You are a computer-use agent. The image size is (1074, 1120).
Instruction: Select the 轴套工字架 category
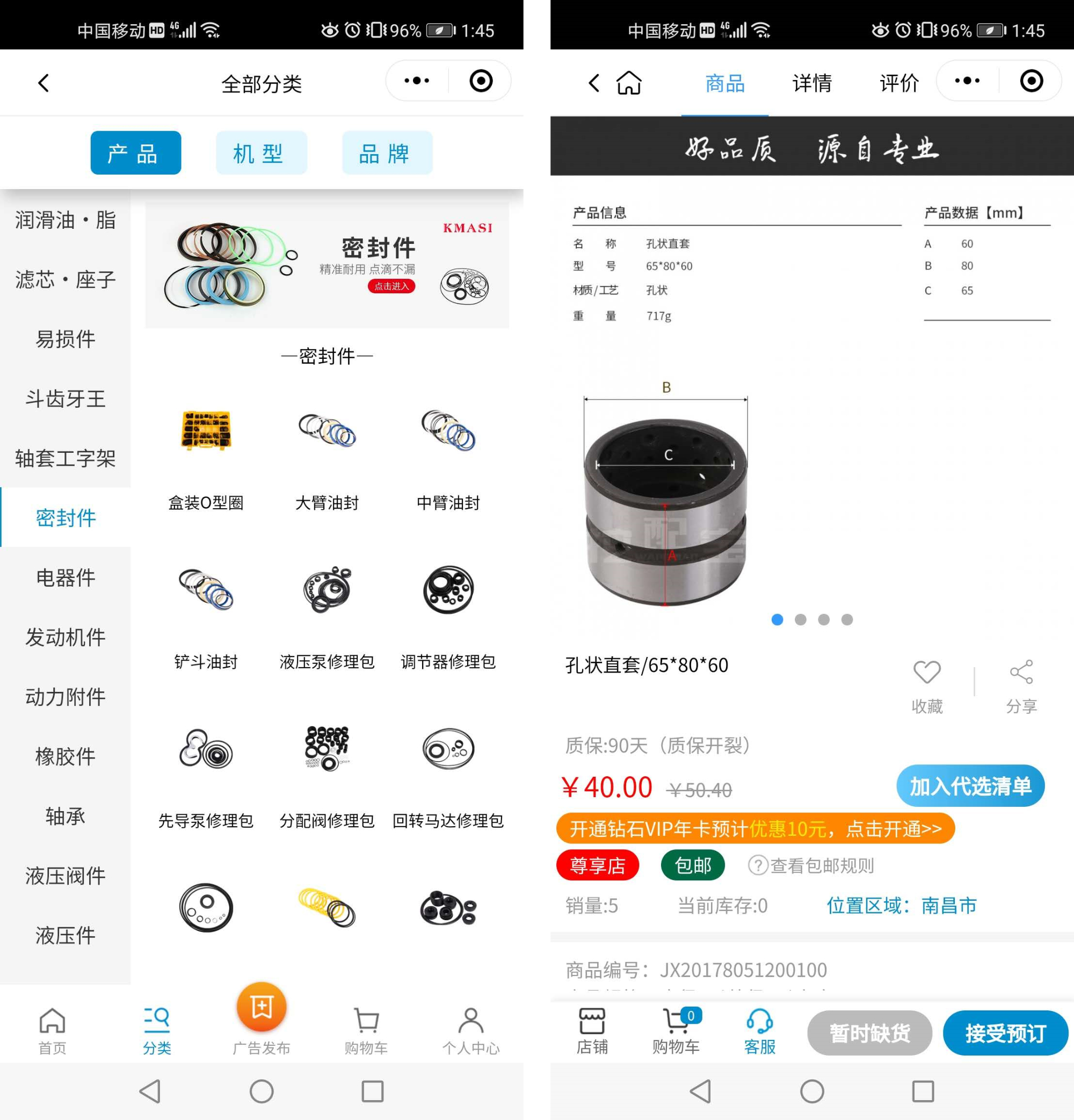click(65, 458)
